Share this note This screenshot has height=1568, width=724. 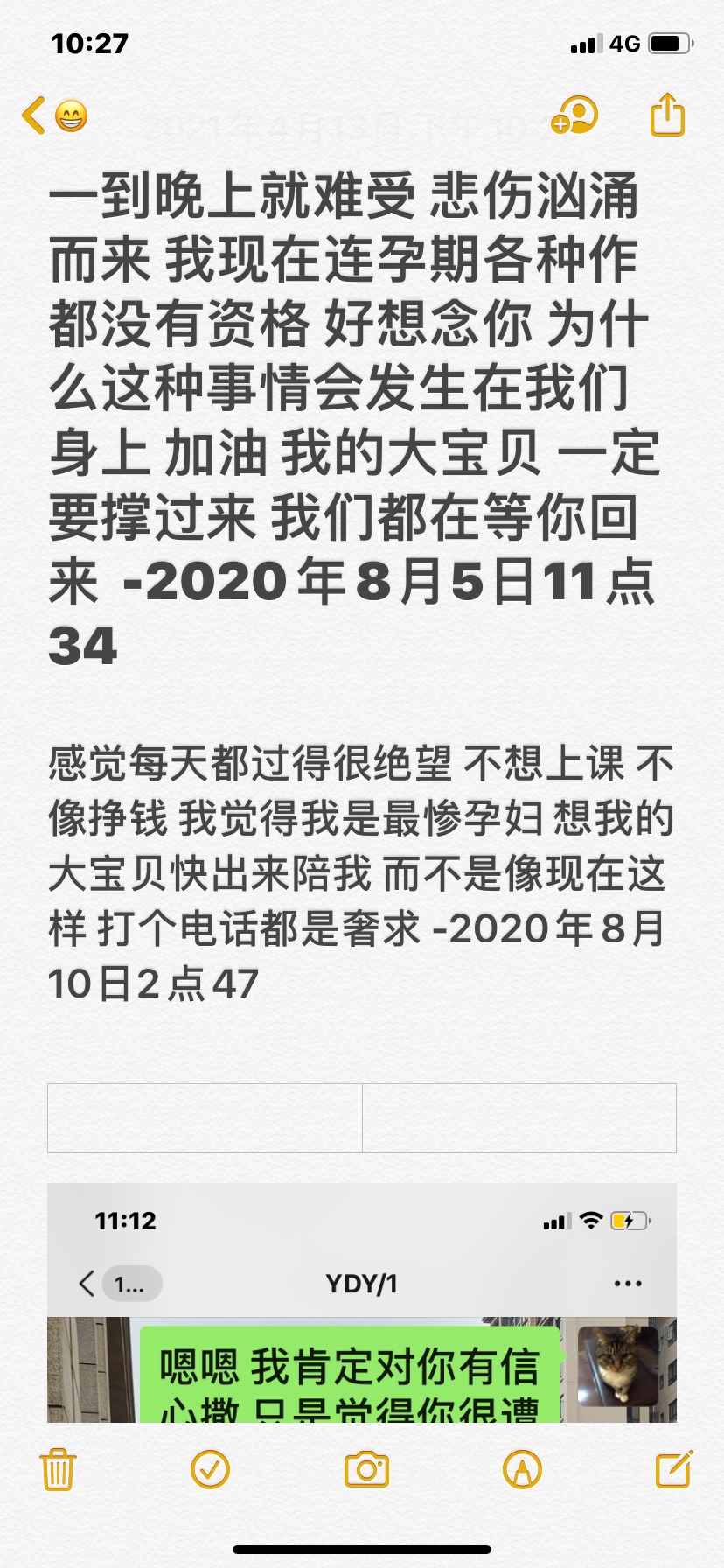667,115
